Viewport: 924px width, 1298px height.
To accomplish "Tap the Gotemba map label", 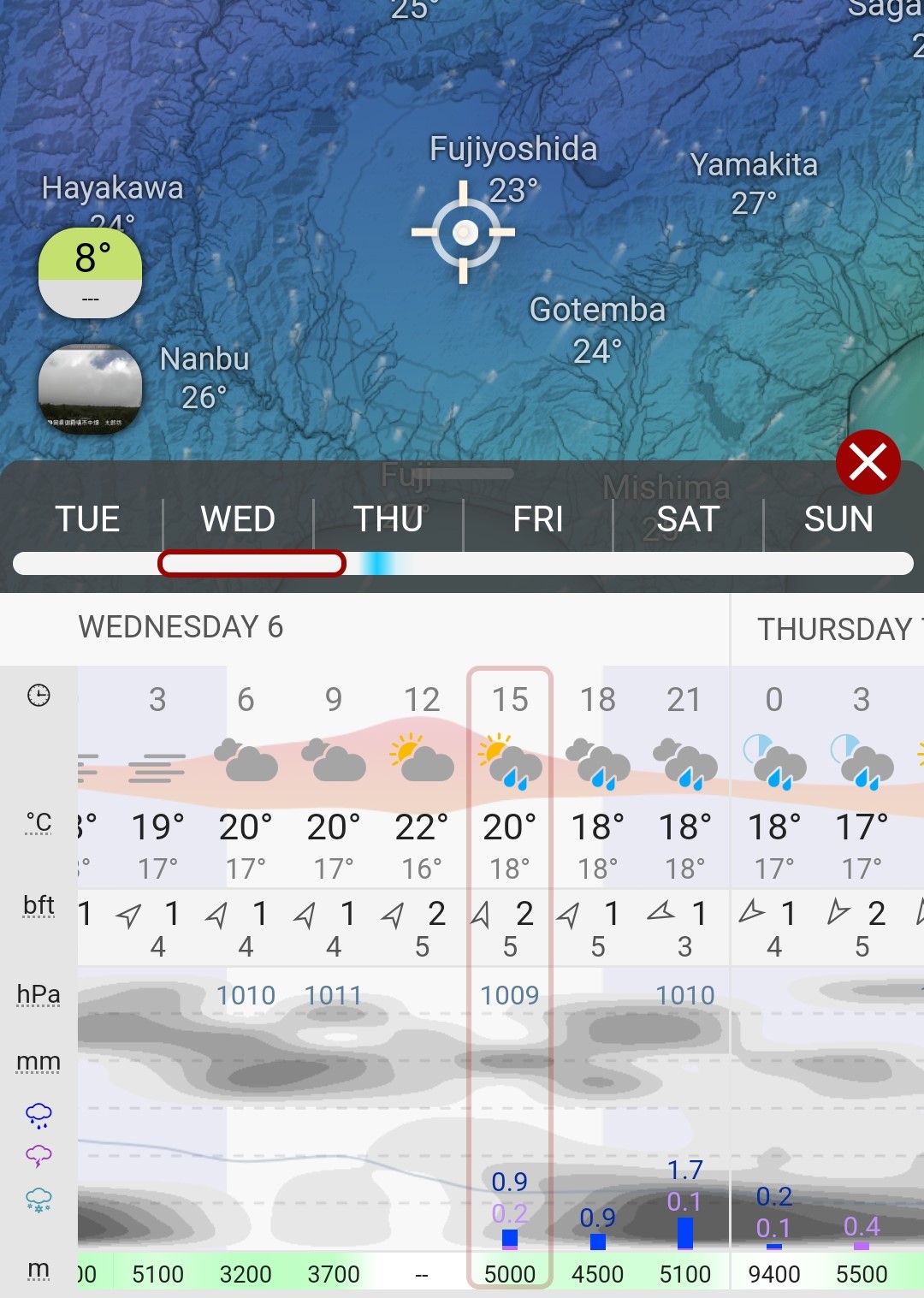I will [x=597, y=310].
